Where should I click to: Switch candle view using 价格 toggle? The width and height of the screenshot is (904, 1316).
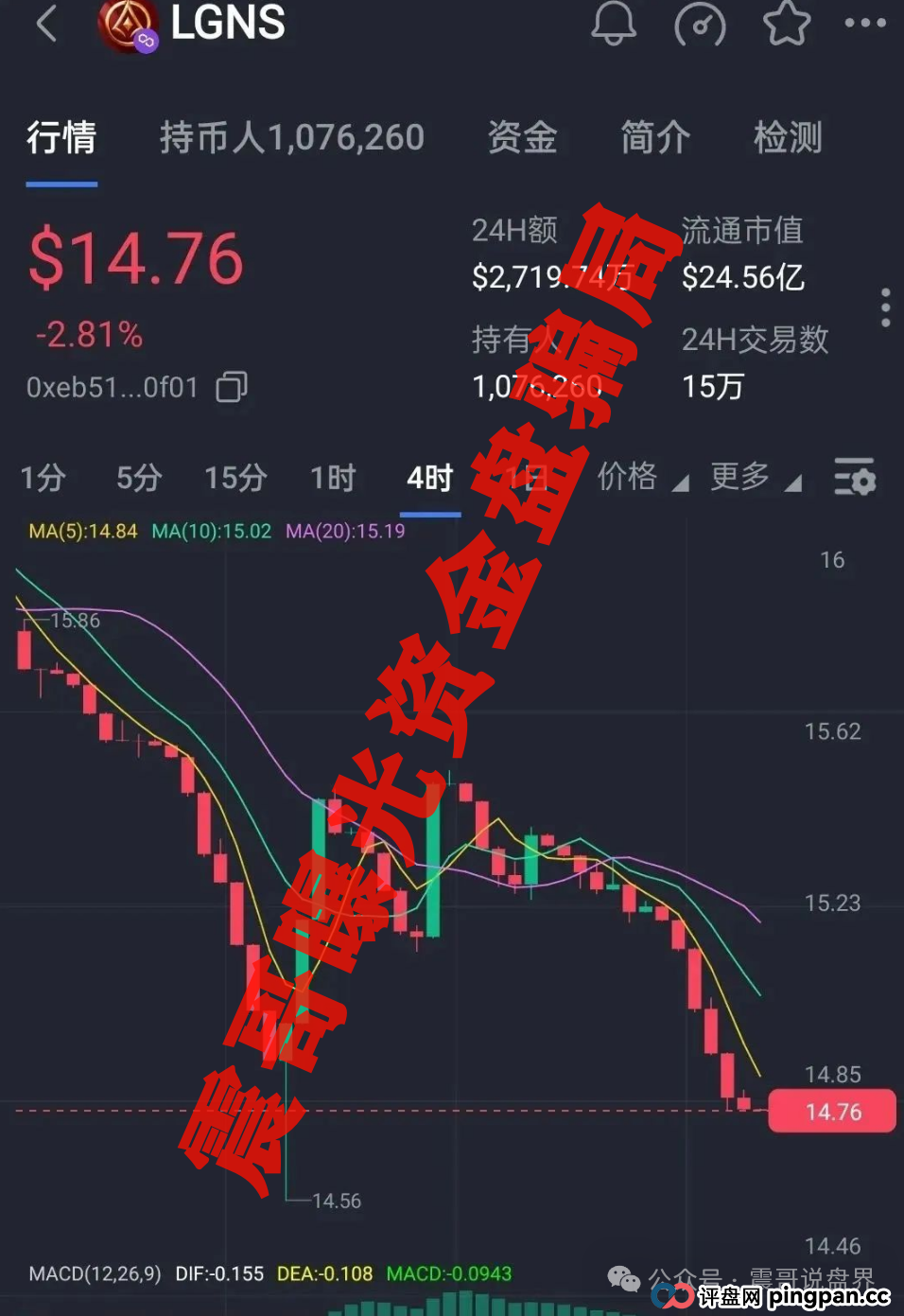pos(627,479)
